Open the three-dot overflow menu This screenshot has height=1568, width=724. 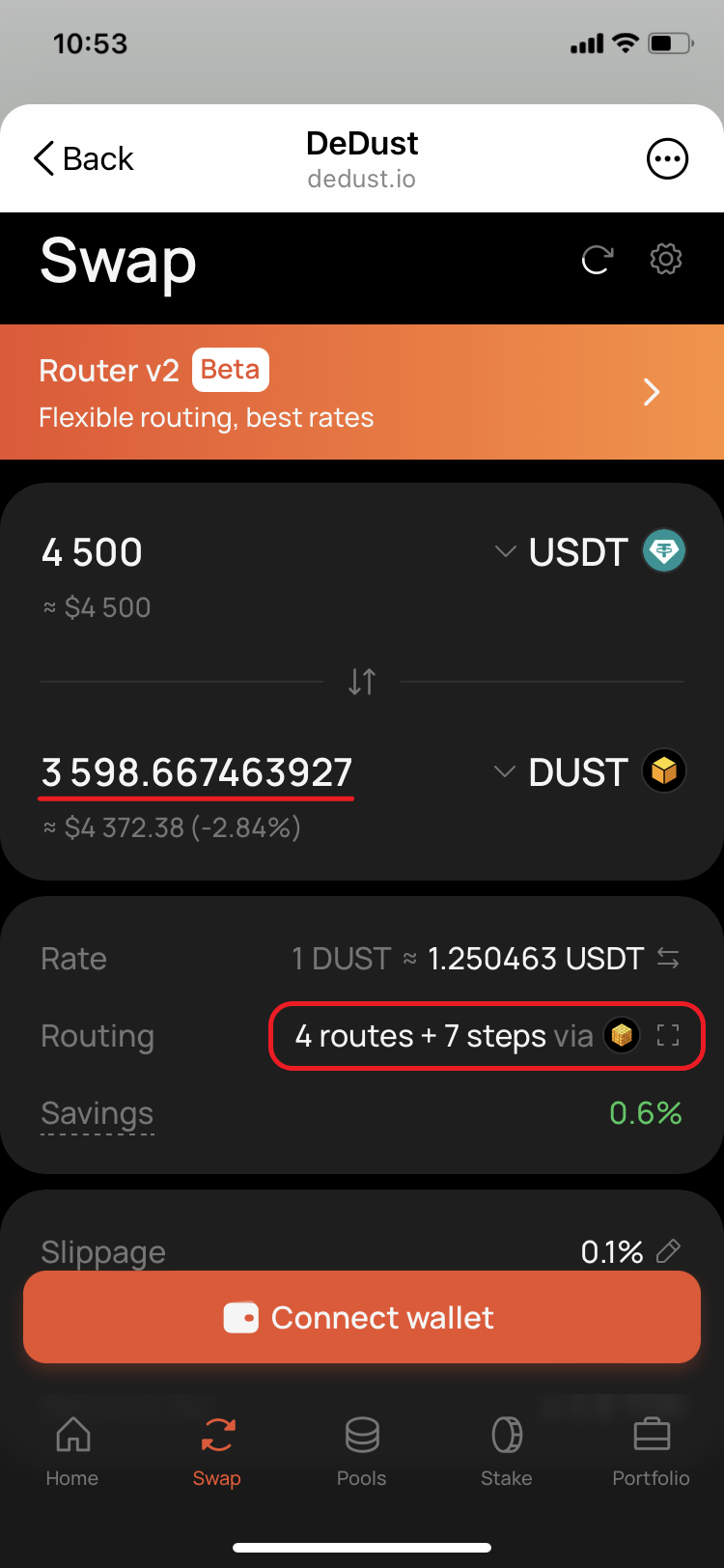(667, 158)
